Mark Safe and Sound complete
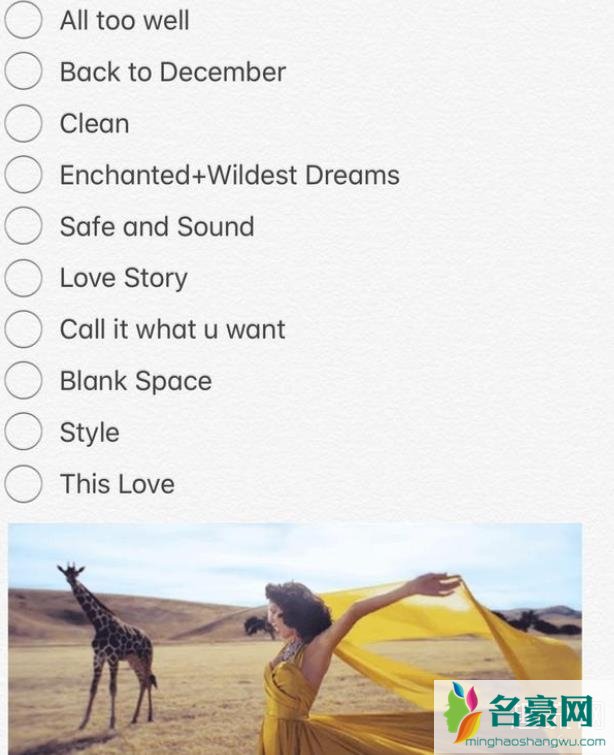Screen dimensions: 614x755 click(x=23, y=226)
